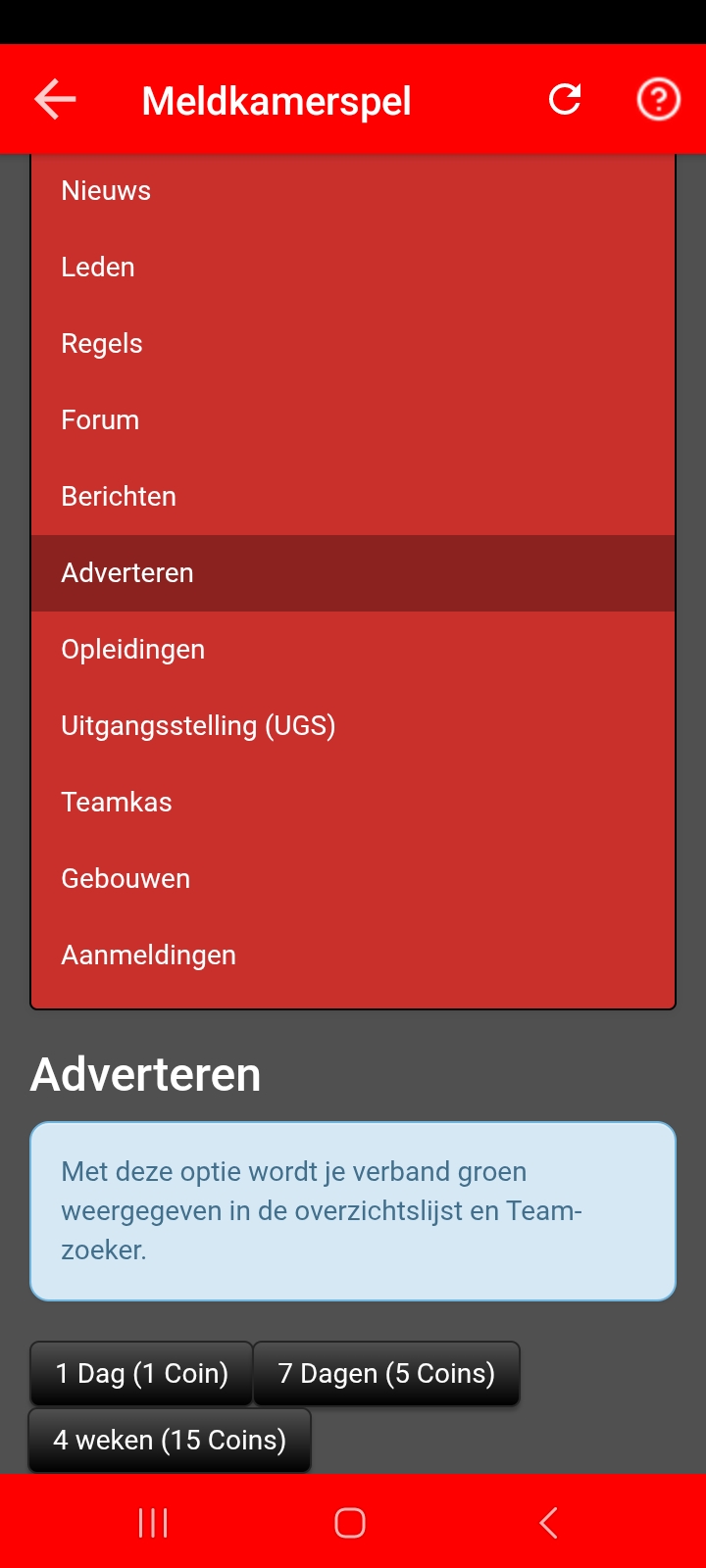
Task: Choose 7 Dagen (5 Coins) option
Action: coord(386,1374)
